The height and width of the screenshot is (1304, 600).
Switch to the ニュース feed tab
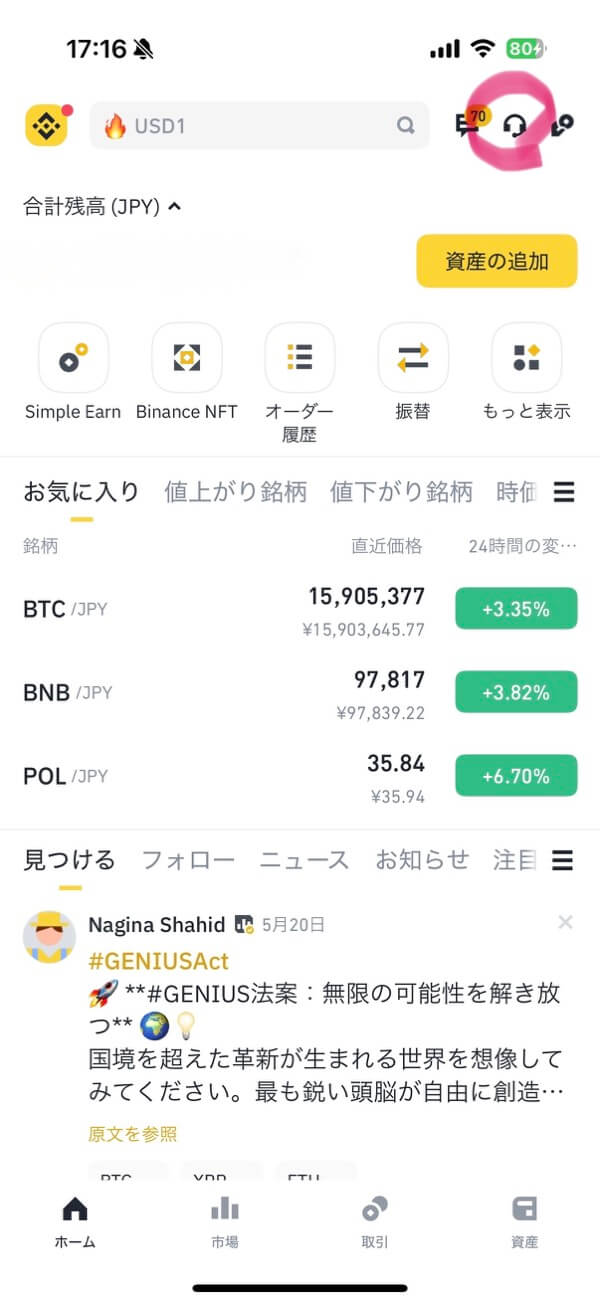coord(304,860)
